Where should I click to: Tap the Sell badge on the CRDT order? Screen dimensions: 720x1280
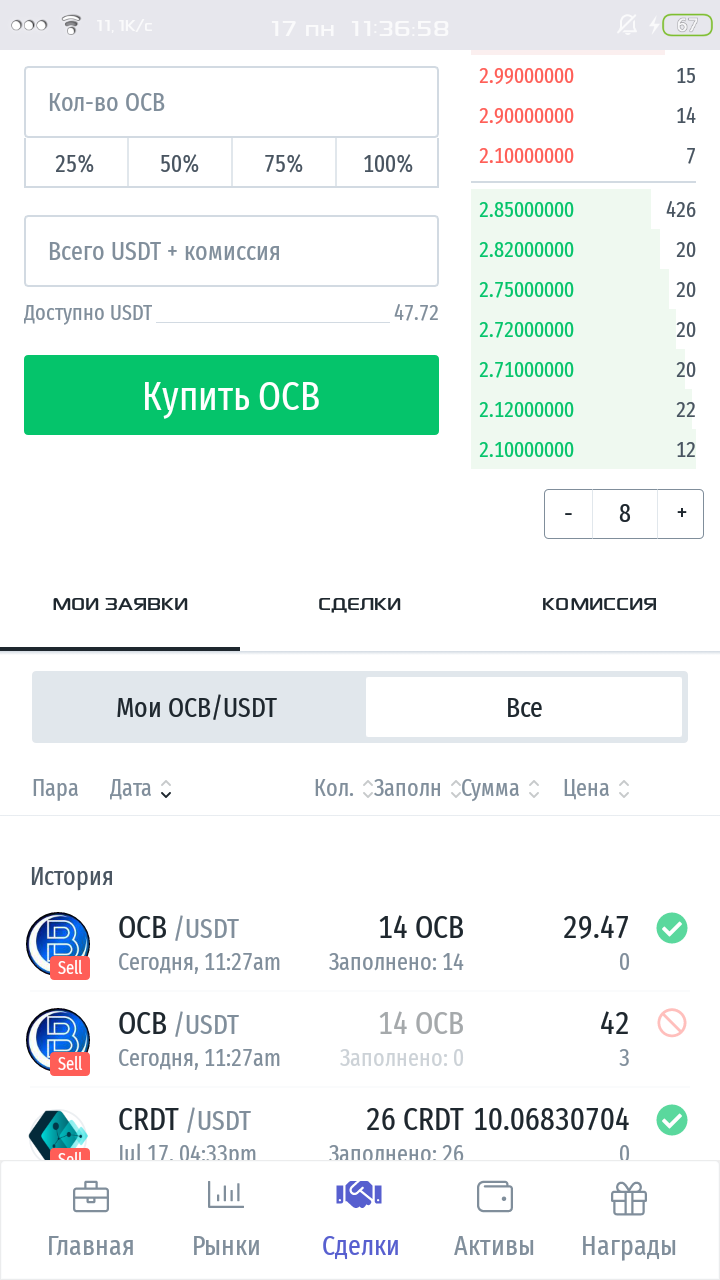tap(70, 1158)
